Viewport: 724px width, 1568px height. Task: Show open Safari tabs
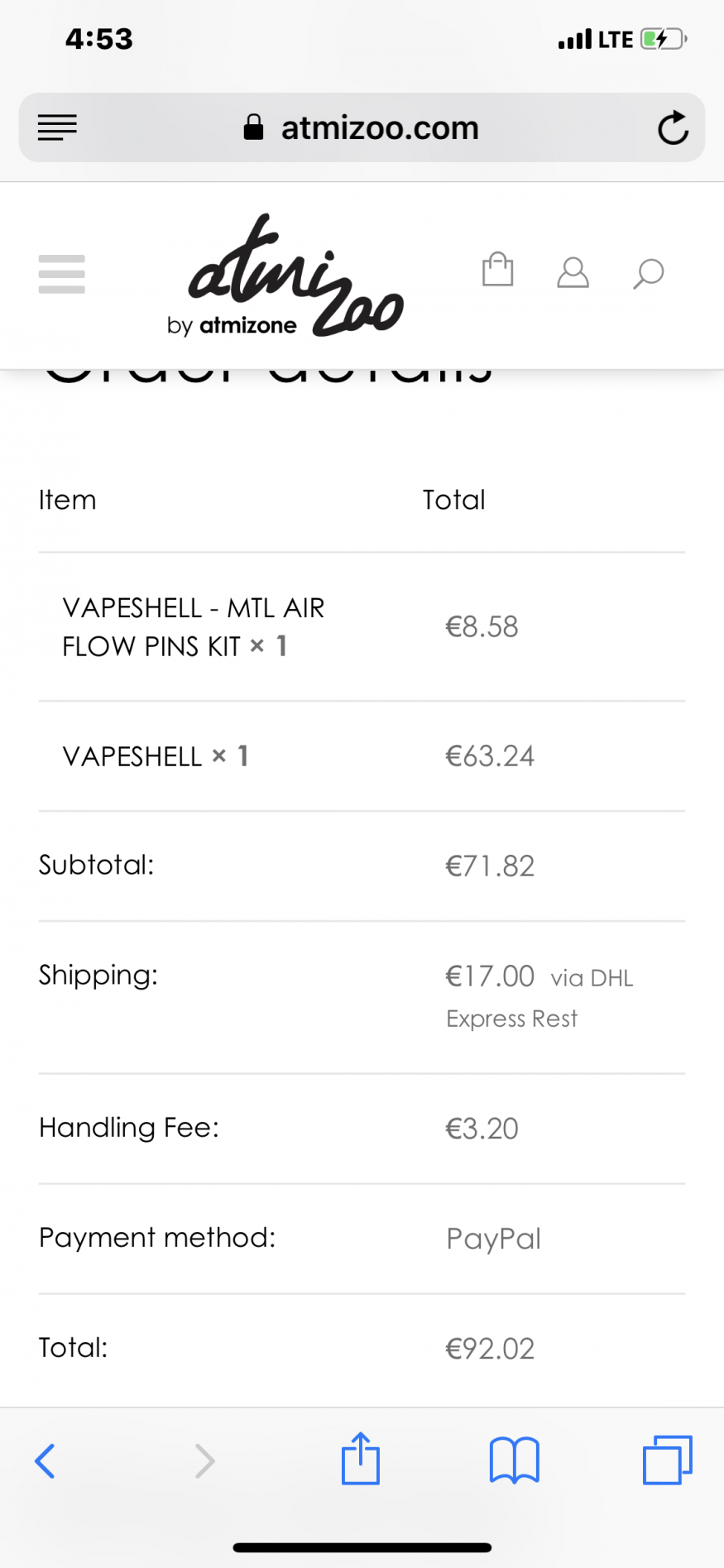[x=667, y=1460]
